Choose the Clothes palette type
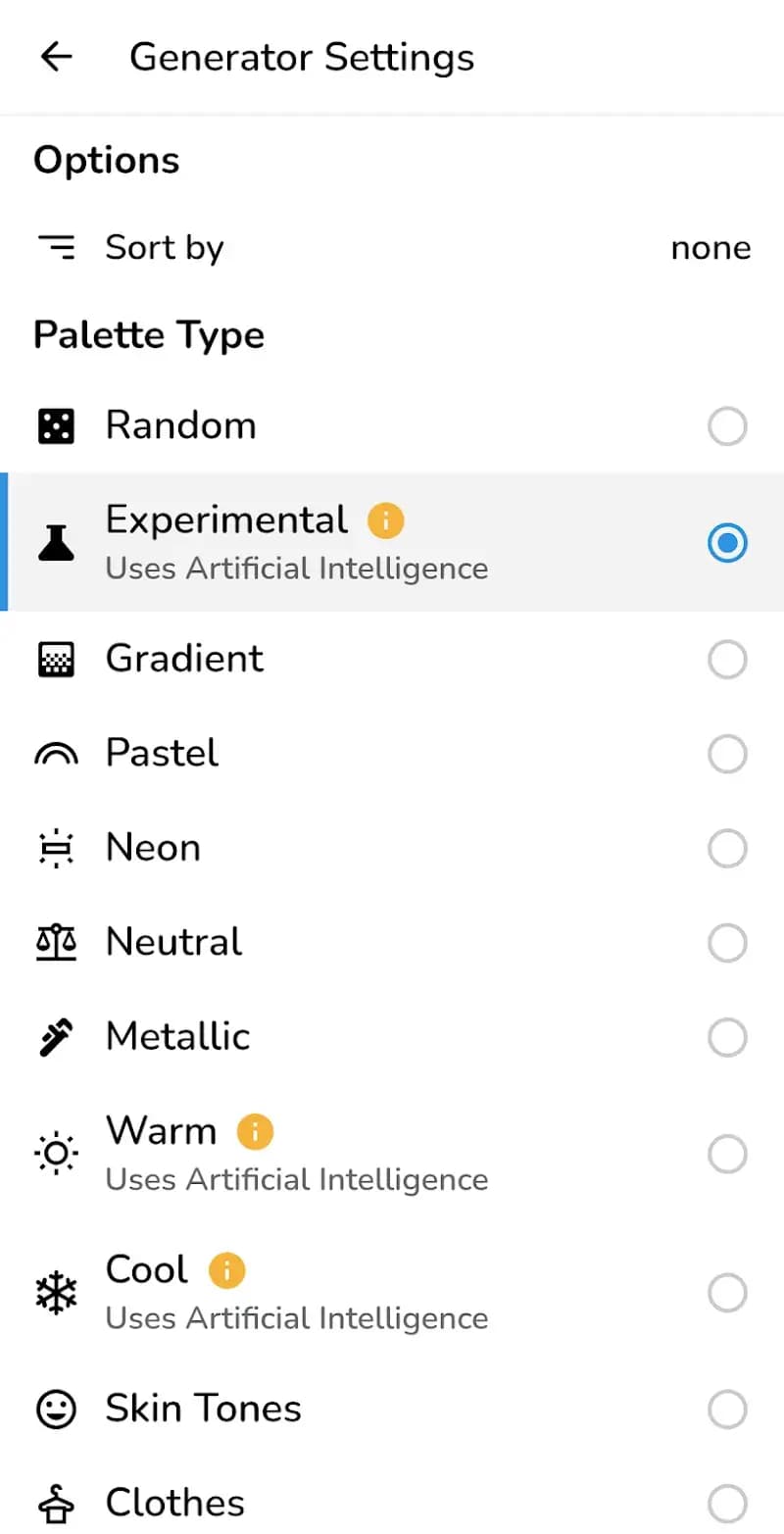 (727, 1503)
